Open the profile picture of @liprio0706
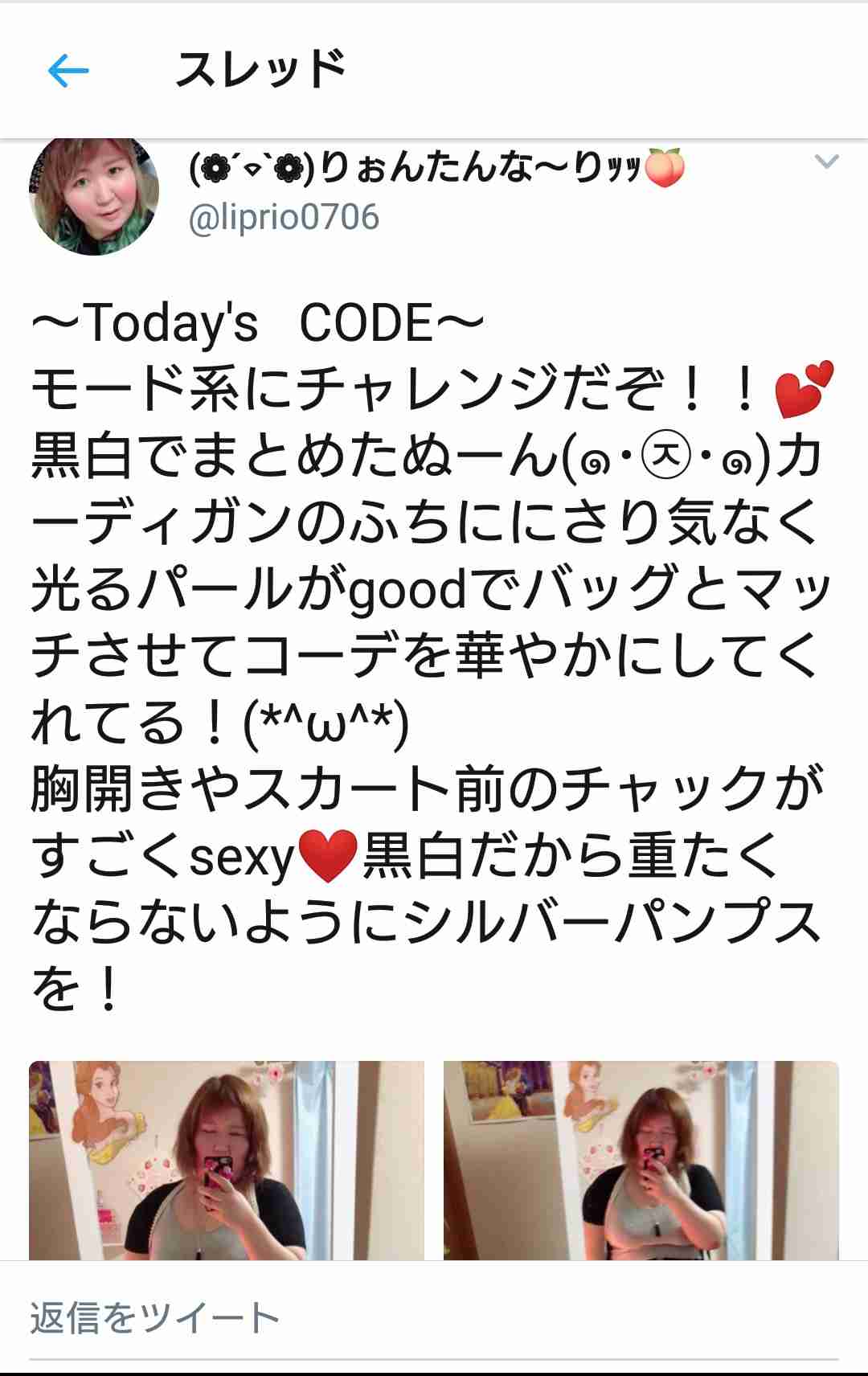 (93, 195)
